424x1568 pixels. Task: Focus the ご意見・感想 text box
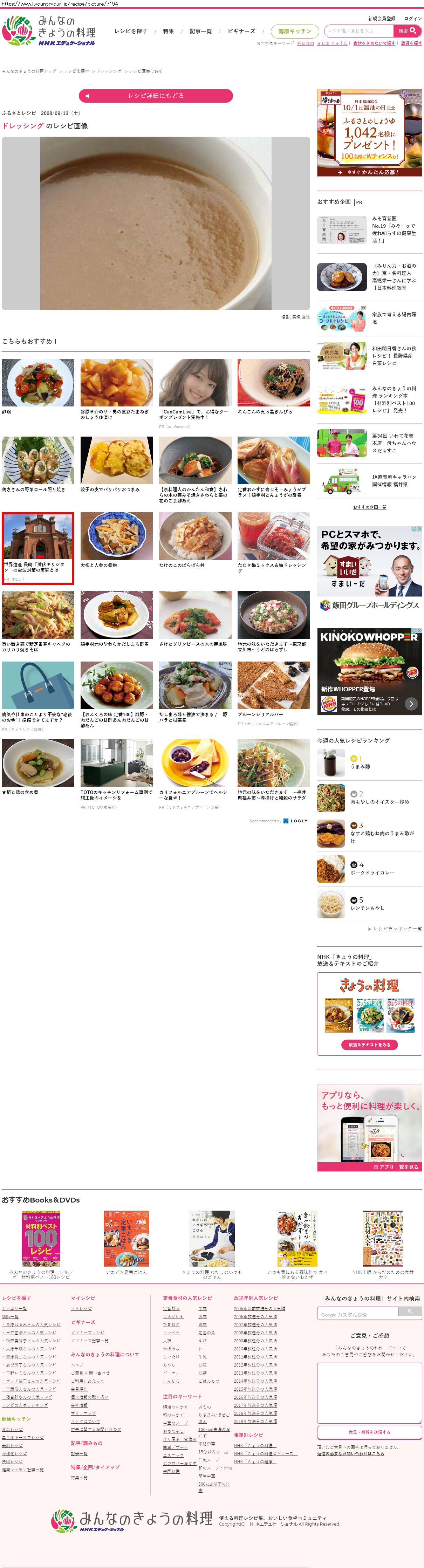click(x=369, y=1391)
